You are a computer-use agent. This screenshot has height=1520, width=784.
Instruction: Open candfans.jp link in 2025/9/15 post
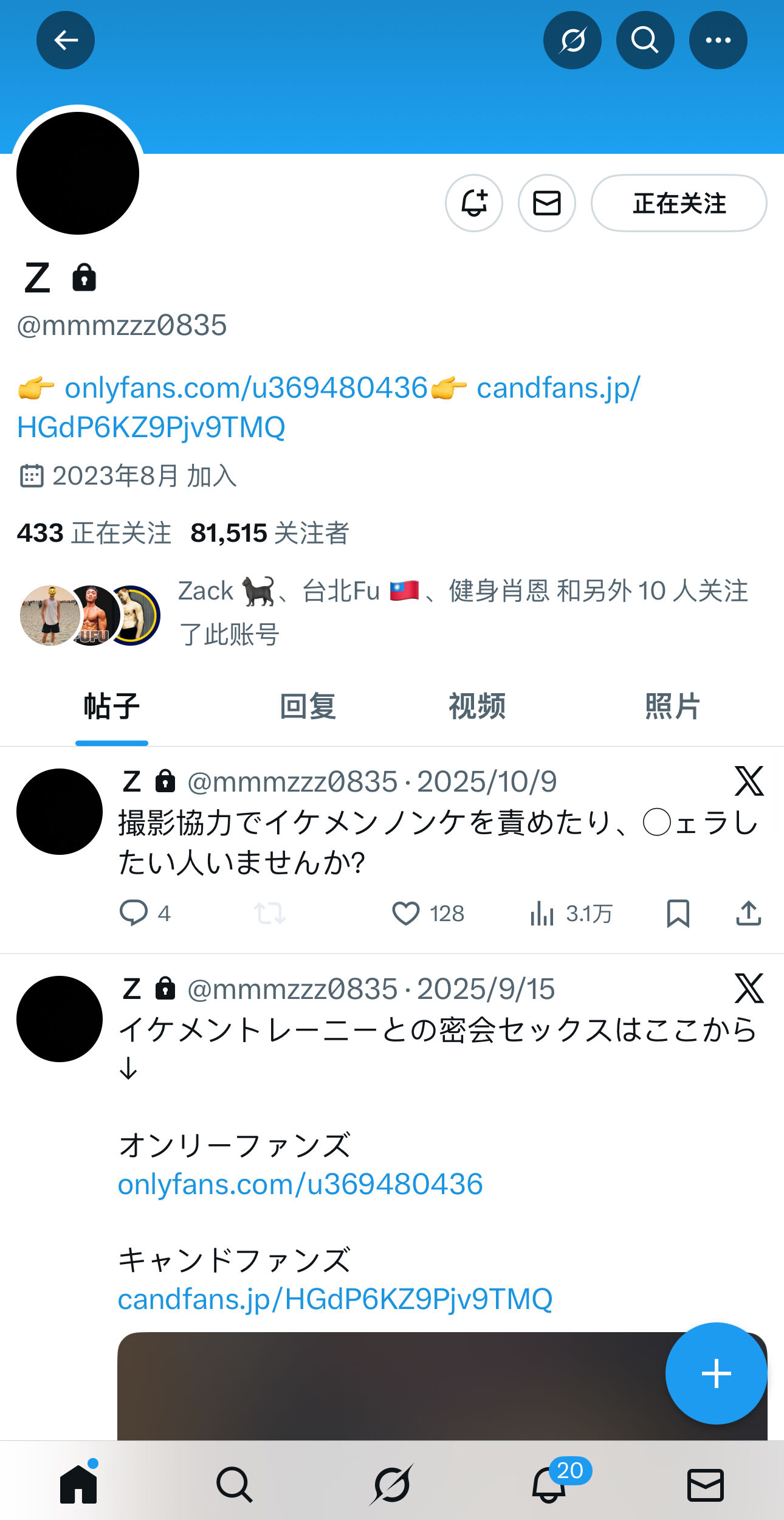[x=335, y=1299]
